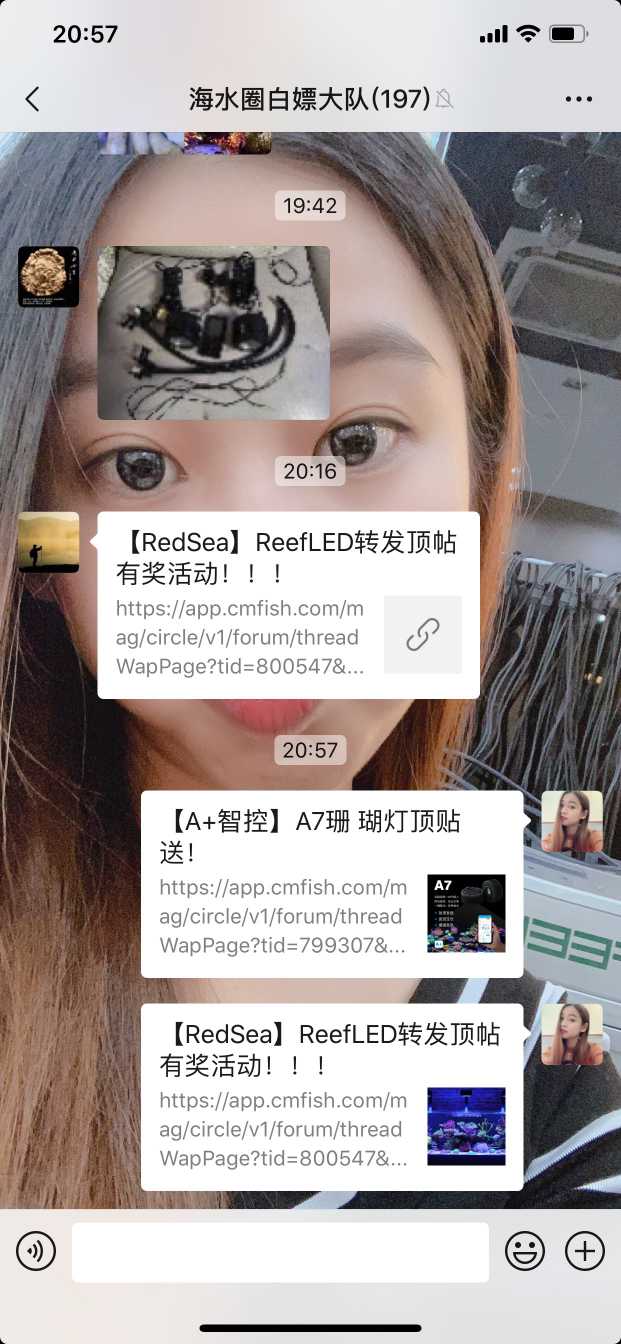Open the received RedSea ReefLED link card

(x=288, y=605)
